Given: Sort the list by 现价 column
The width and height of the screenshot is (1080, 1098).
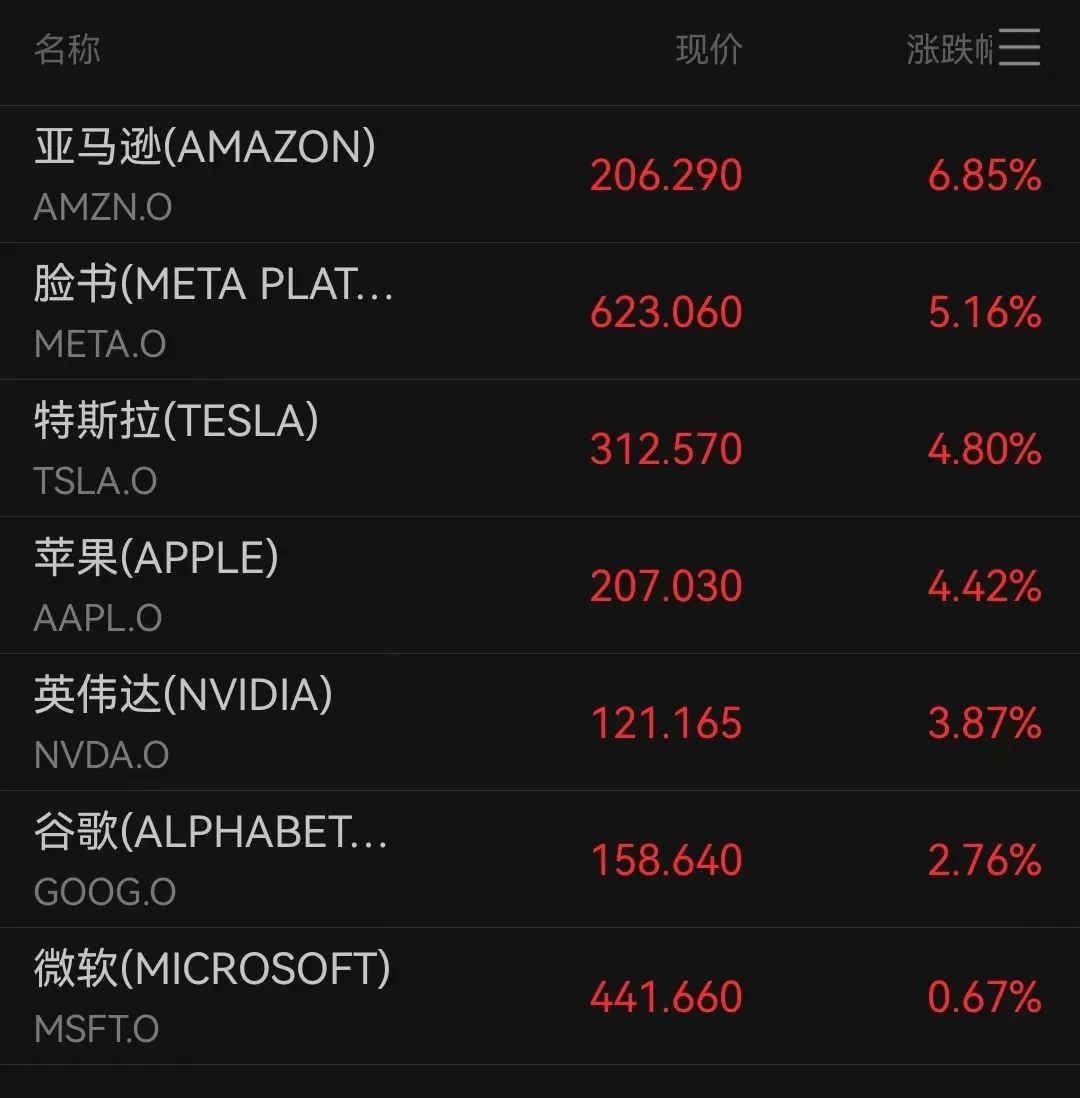Looking at the screenshot, I should click(708, 49).
